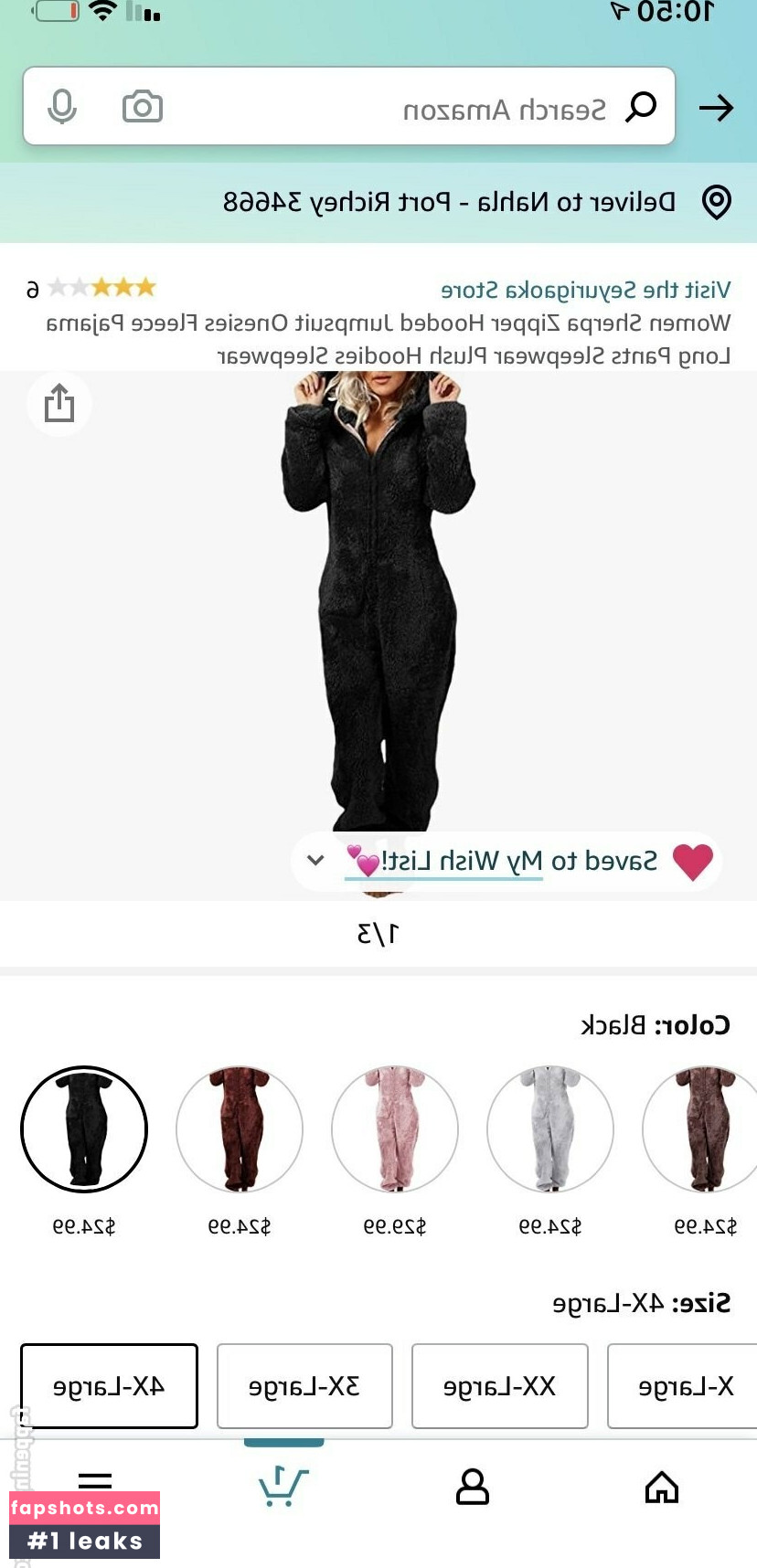The width and height of the screenshot is (757, 1568).
Task: Tap the Search Amazon field
Action: [x=411, y=109]
